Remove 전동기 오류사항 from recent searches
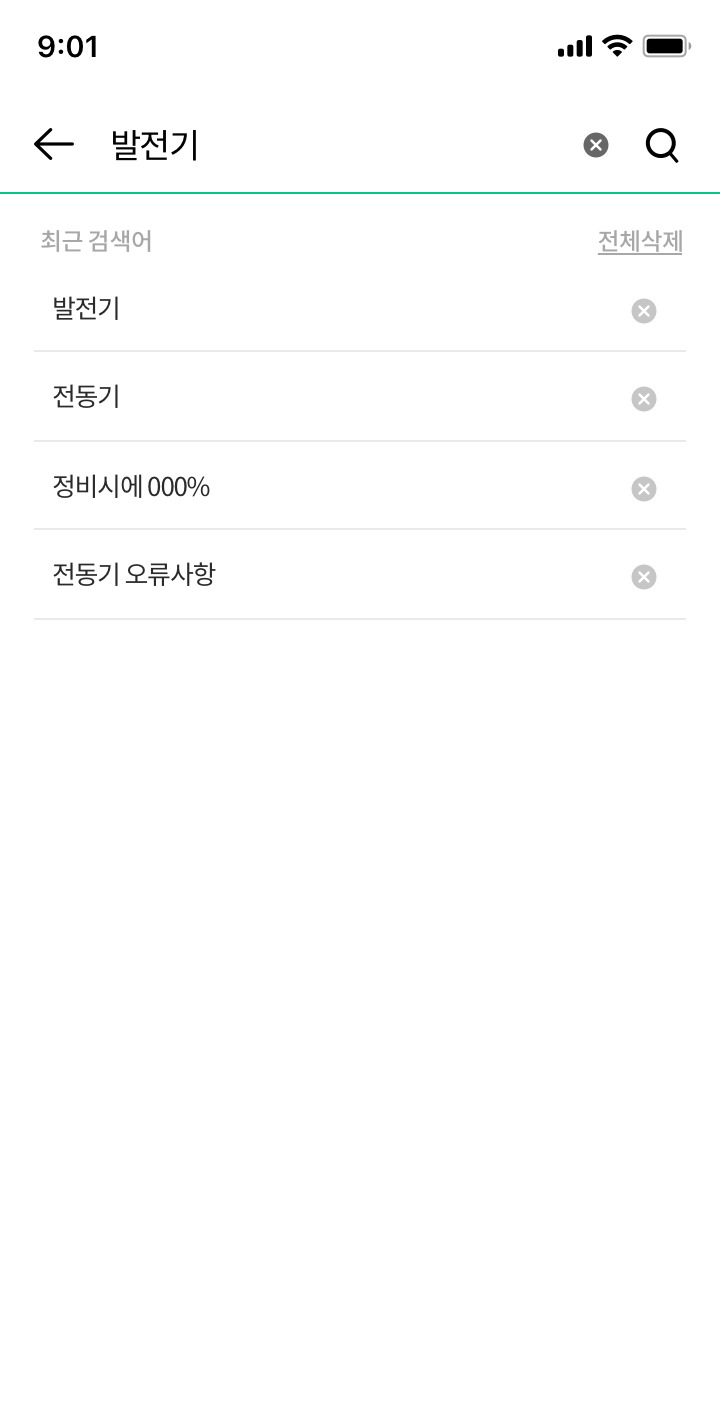This screenshot has width=720, height=1412. 644,577
